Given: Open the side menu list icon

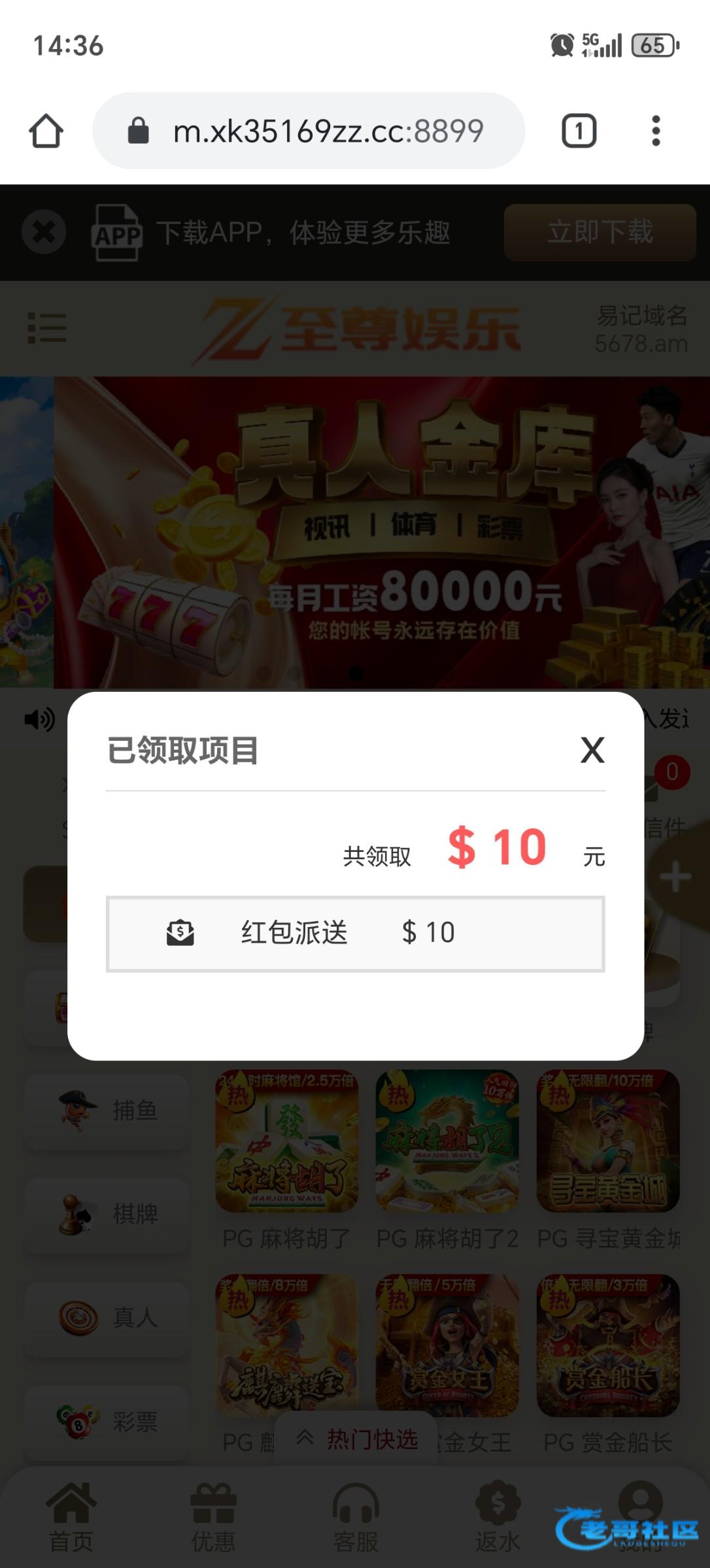Looking at the screenshot, I should 47,327.
